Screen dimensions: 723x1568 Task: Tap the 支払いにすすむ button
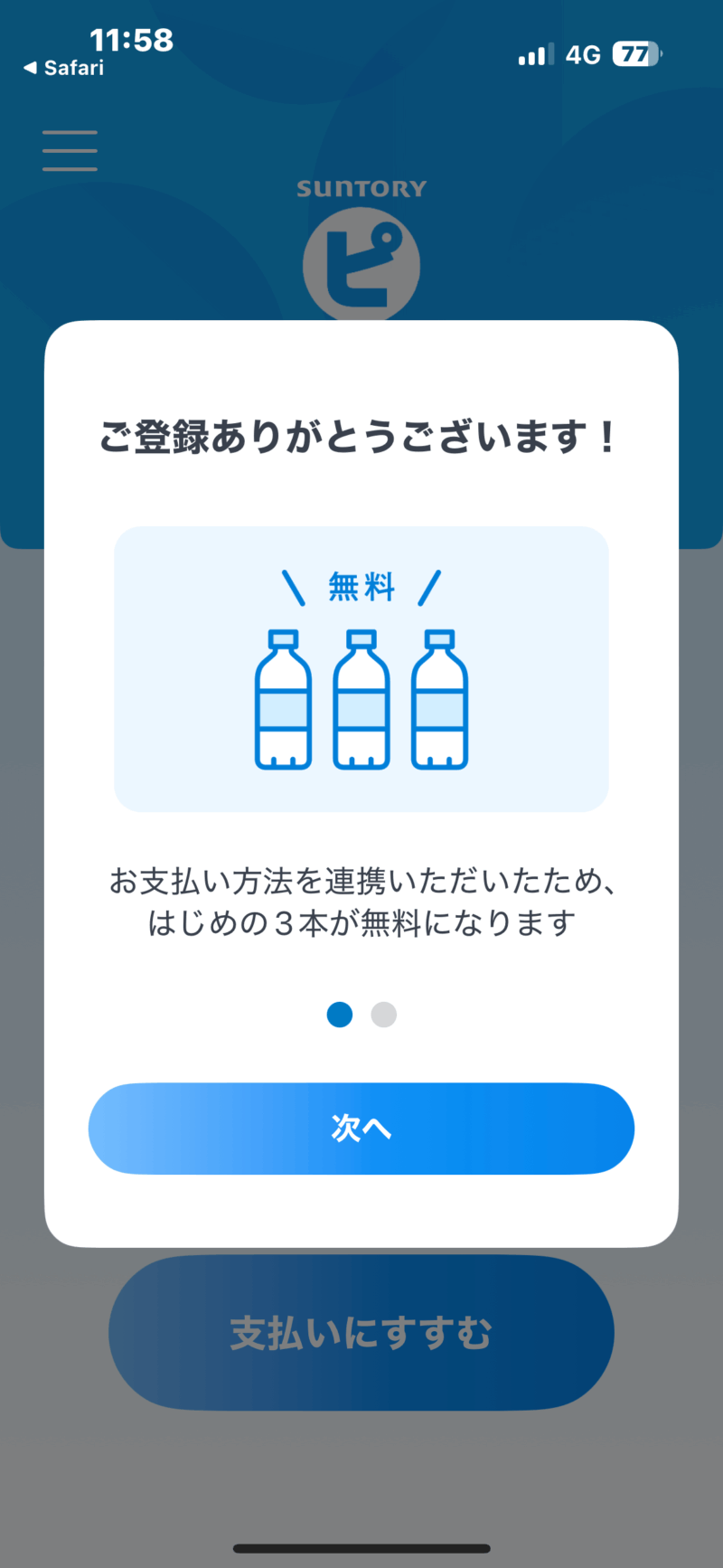coord(361,1333)
